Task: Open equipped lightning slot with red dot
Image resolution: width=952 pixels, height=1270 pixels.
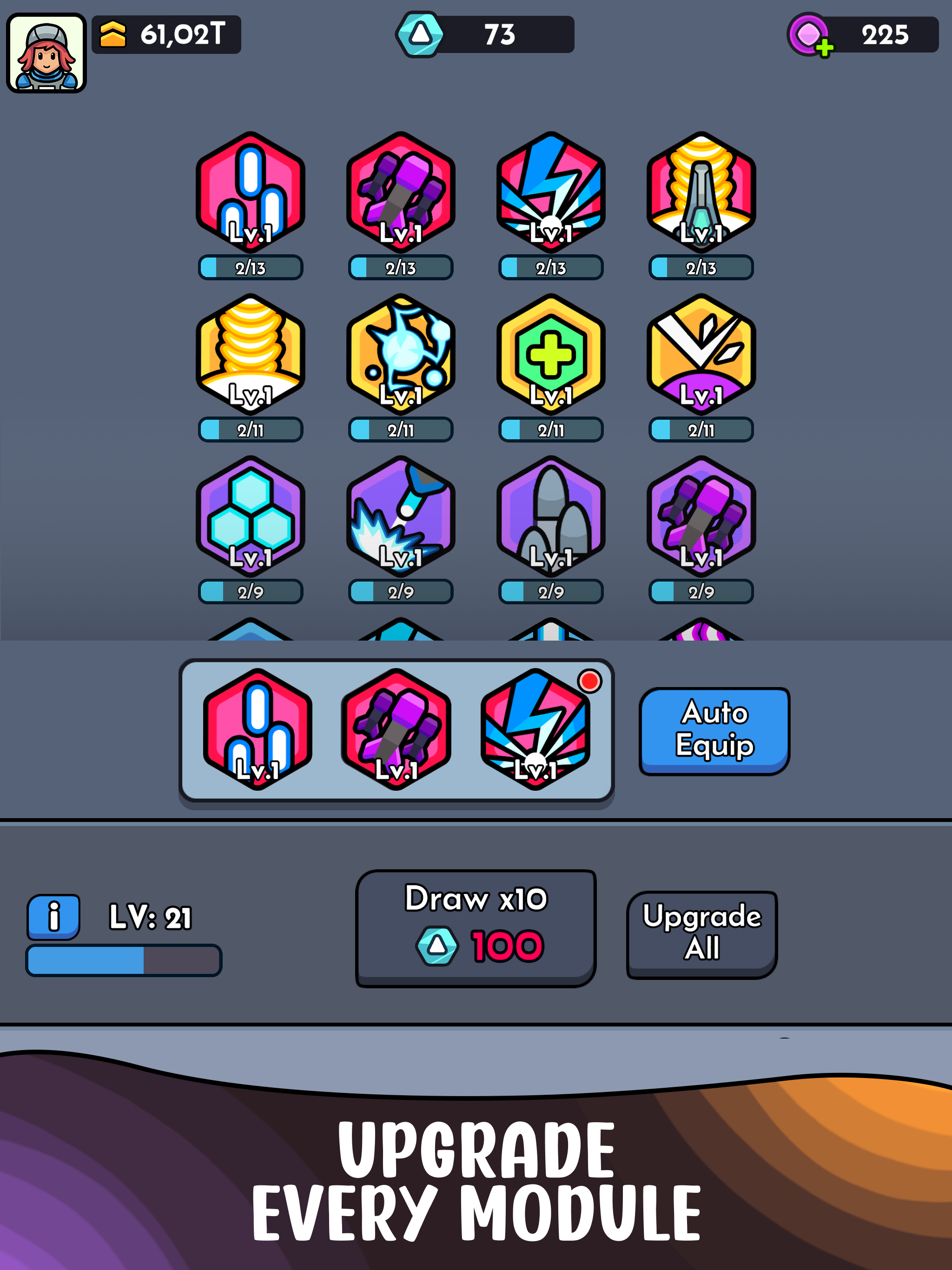Action: point(535,729)
